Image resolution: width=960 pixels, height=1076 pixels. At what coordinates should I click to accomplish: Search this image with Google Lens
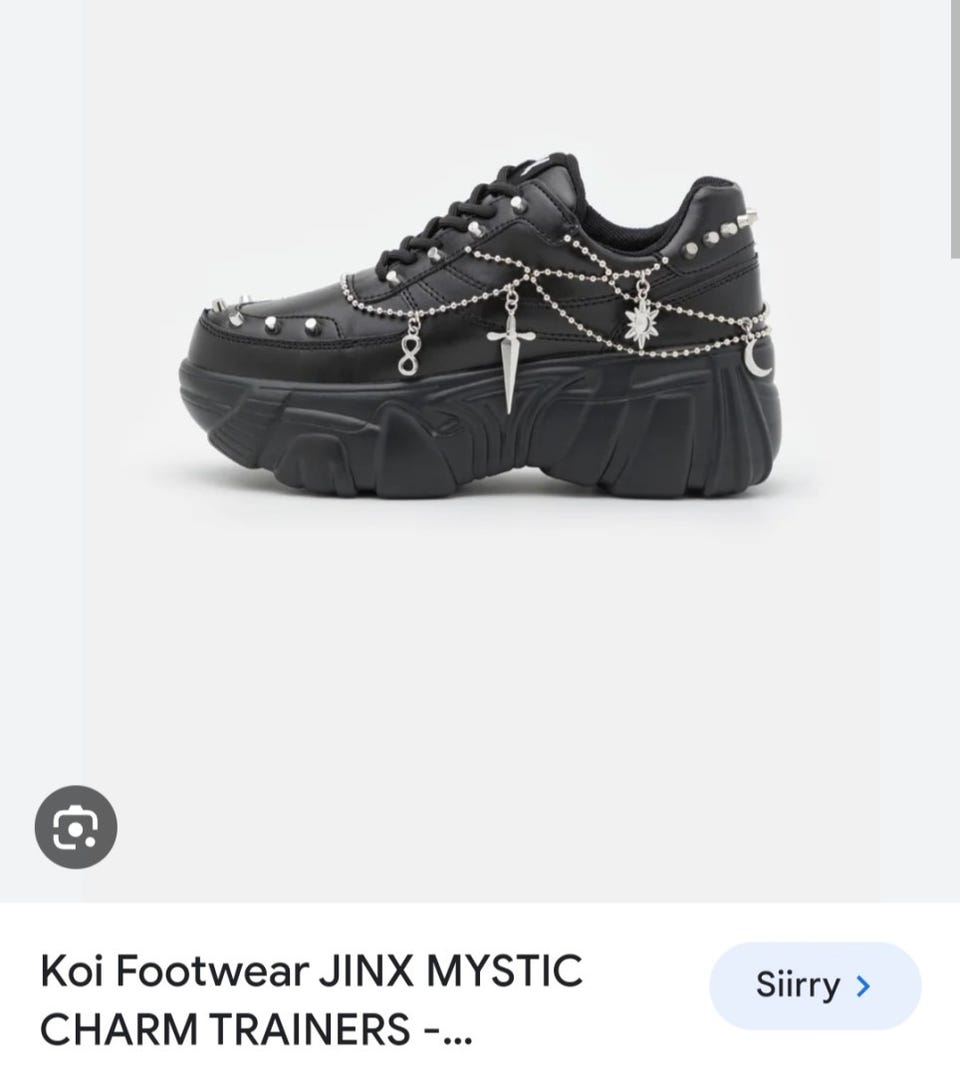[x=76, y=827]
